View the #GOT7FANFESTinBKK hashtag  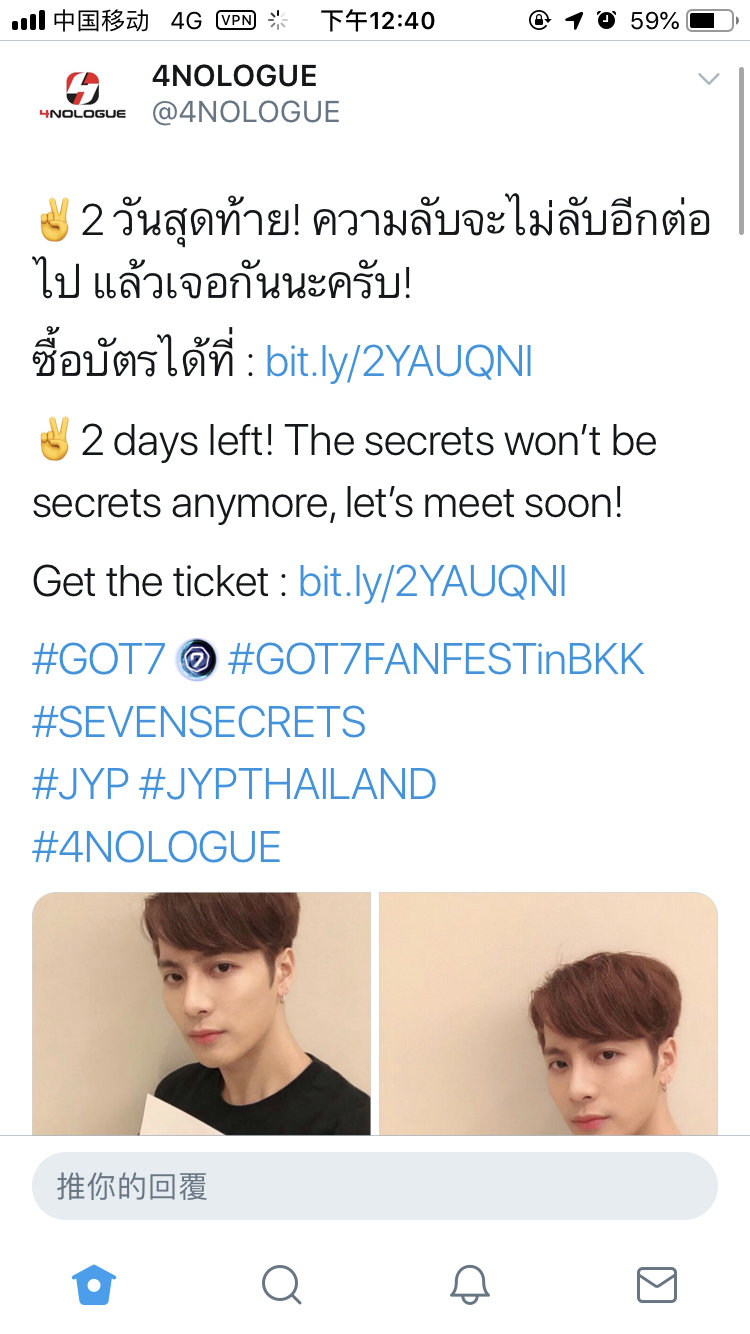(x=436, y=660)
